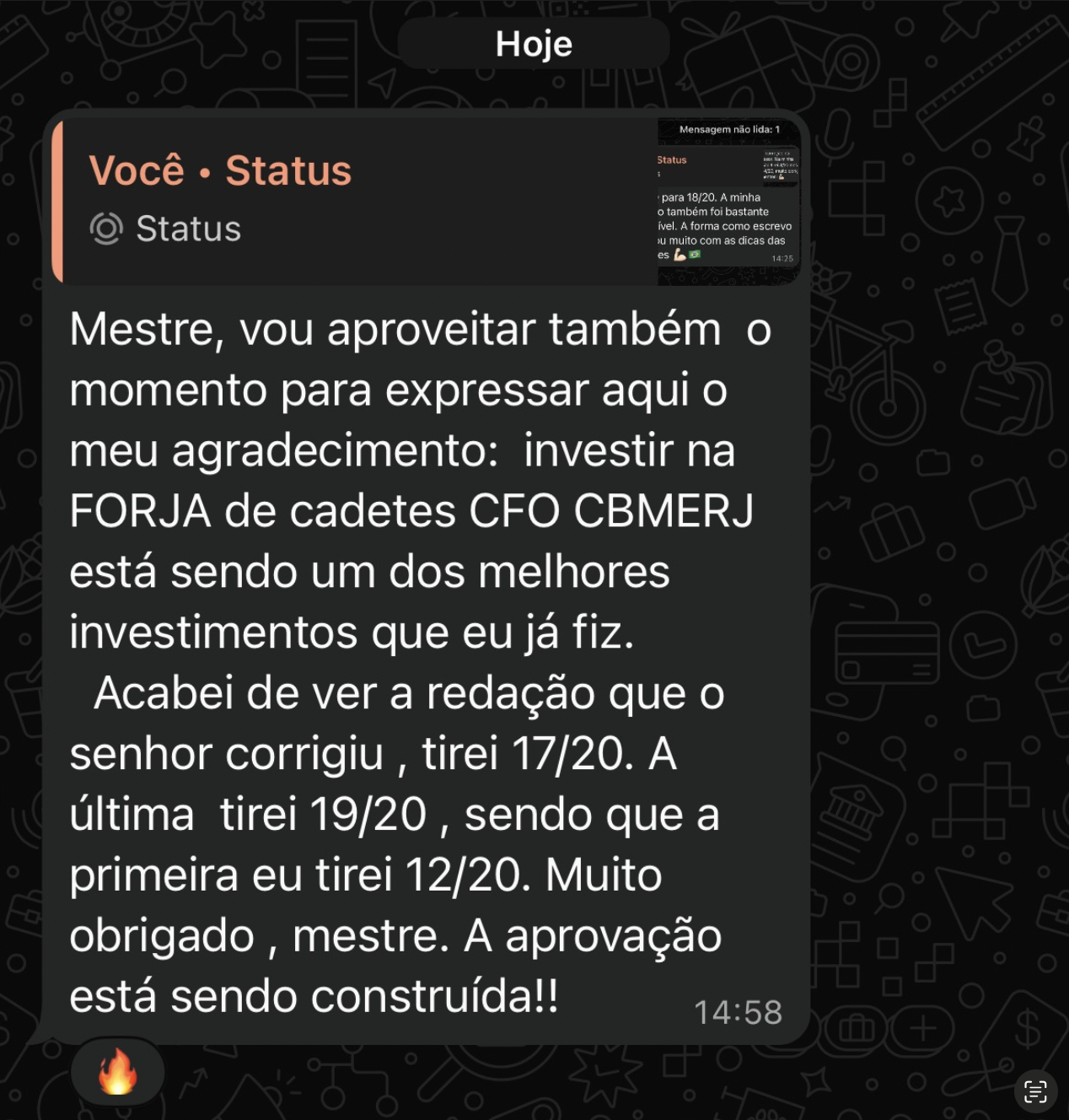Click the "Status" subtitle label

click(x=189, y=228)
